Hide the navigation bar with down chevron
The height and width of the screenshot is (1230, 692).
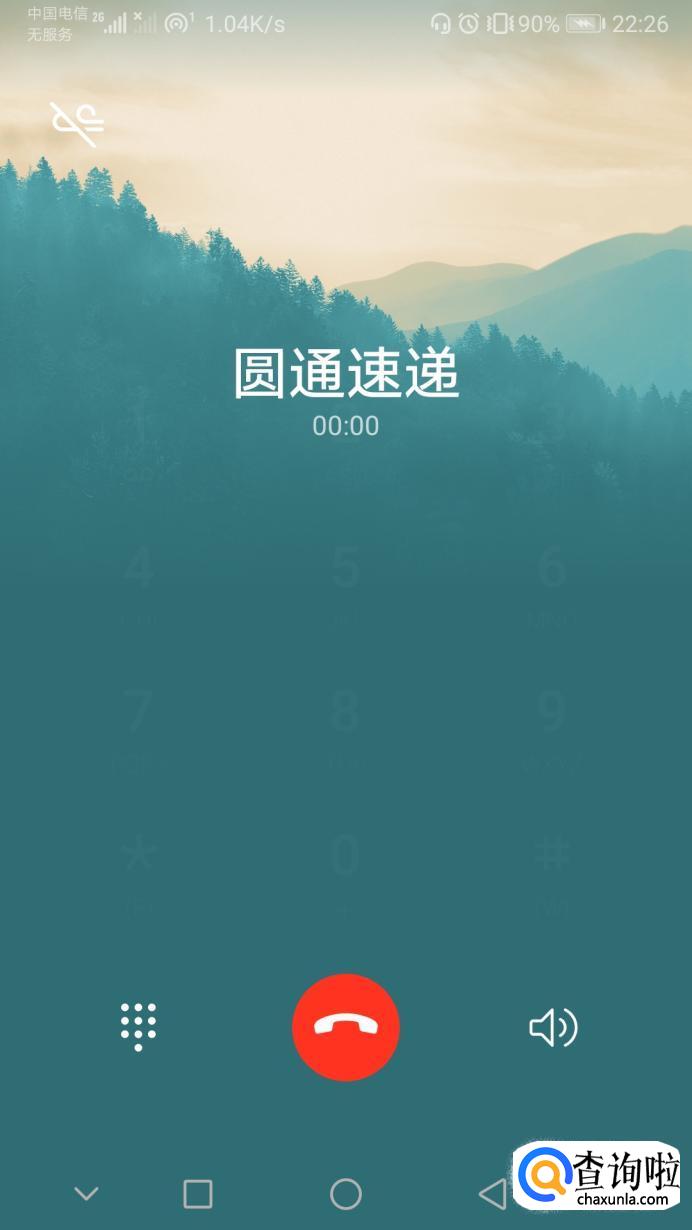pyautogui.click(x=87, y=1193)
